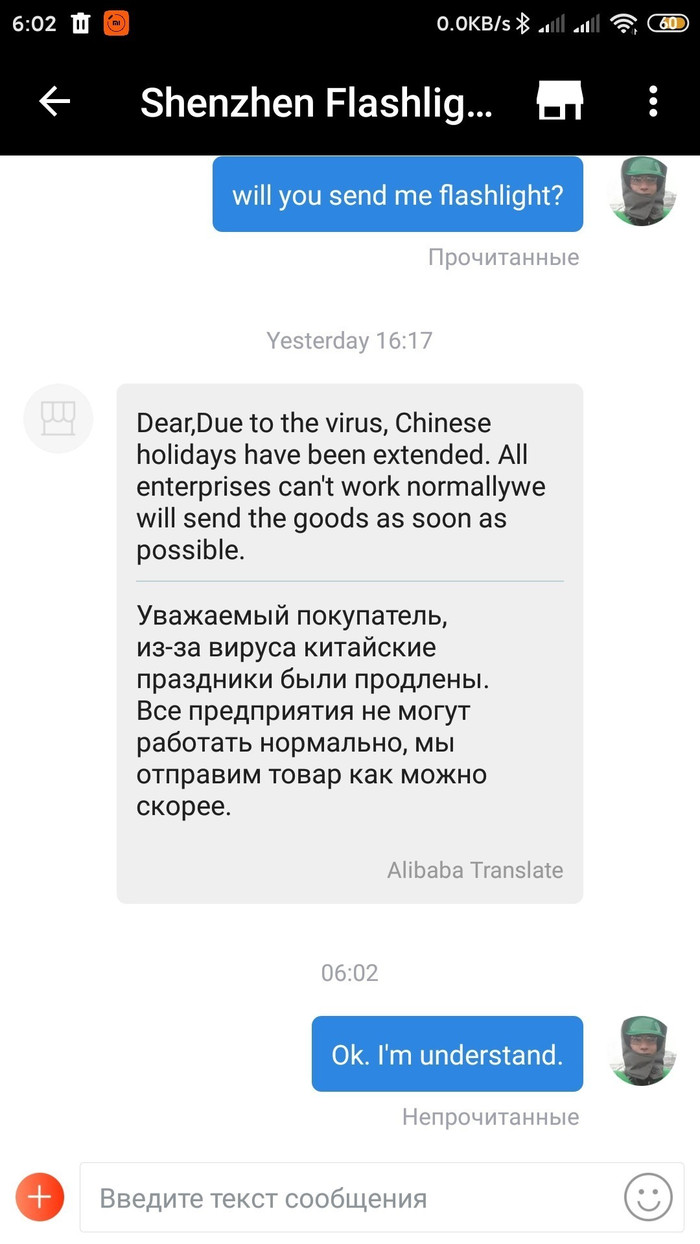Image resolution: width=700 pixels, height=1244 pixels.
Task: Tap my avatar beside 'Ok. I'm understand.'
Action: point(643,1051)
